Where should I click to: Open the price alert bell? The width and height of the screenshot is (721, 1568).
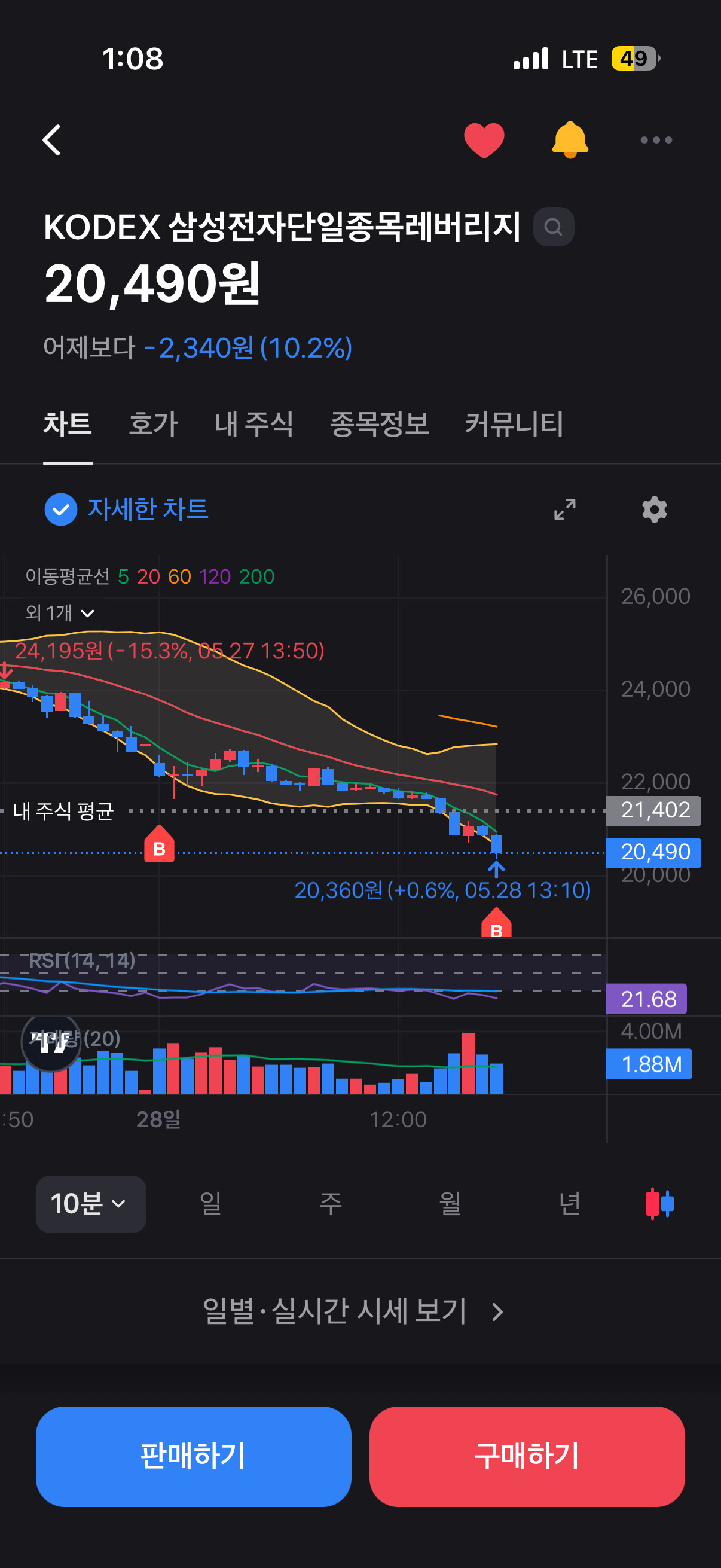tap(570, 140)
